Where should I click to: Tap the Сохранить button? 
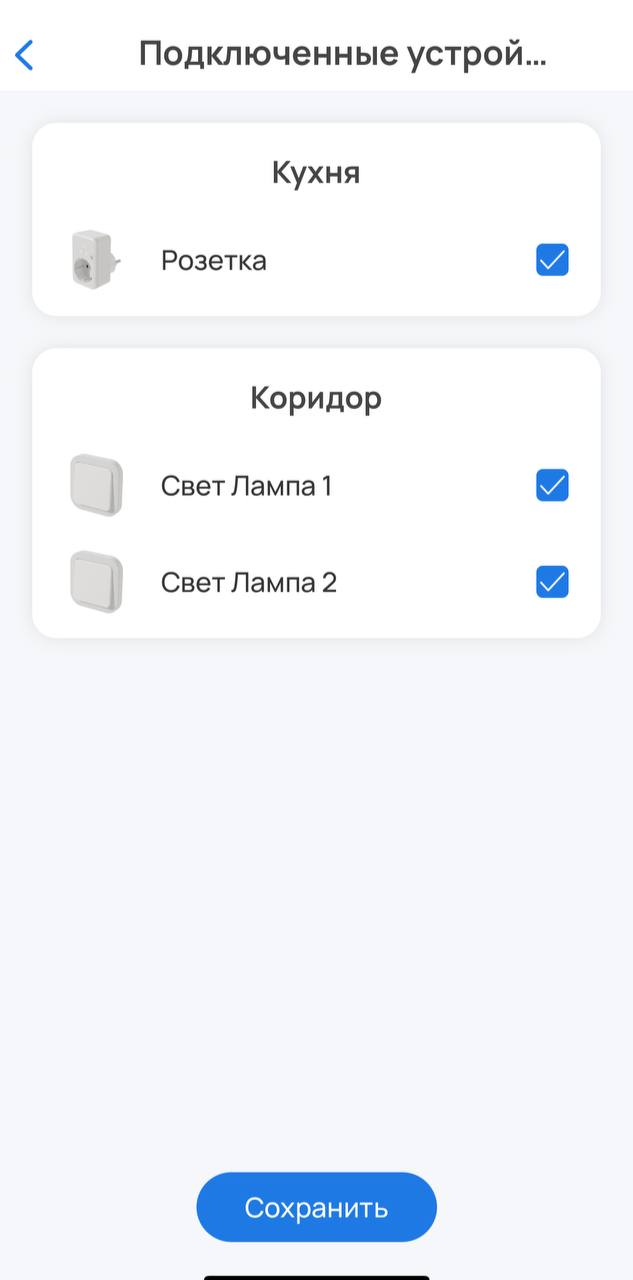pos(316,1207)
